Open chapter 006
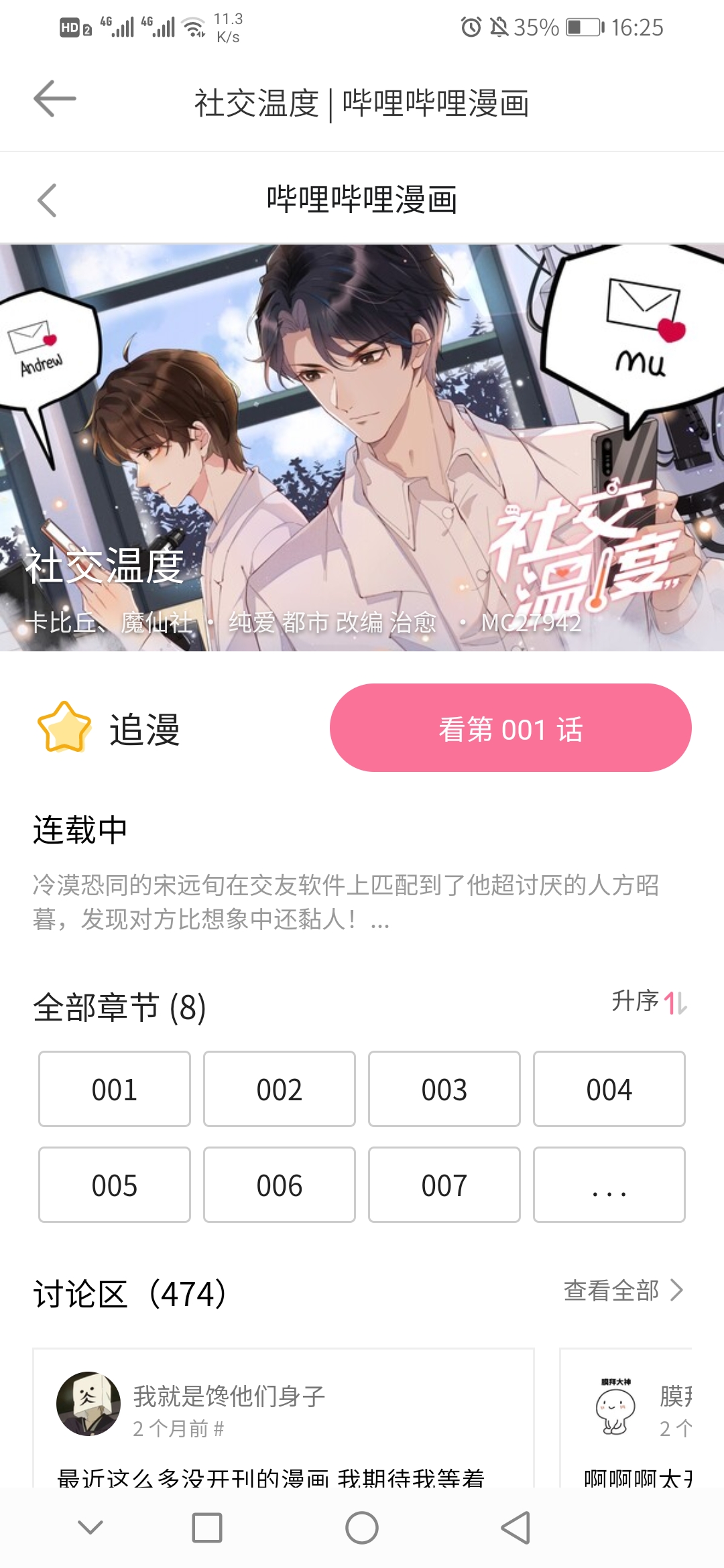724x1568 pixels. (x=280, y=1185)
